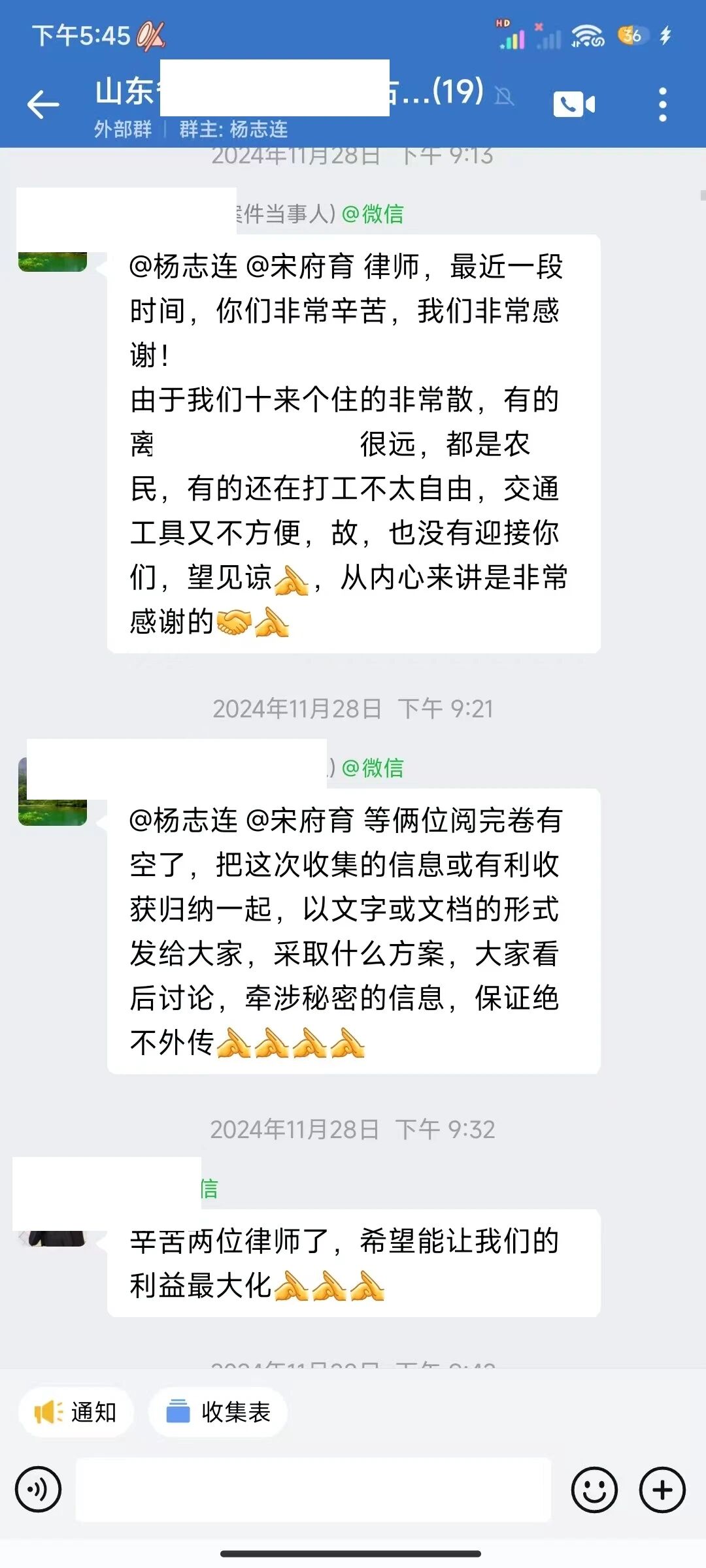
Task: Open the 通知 shortcut chip
Action: [76, 1412]
